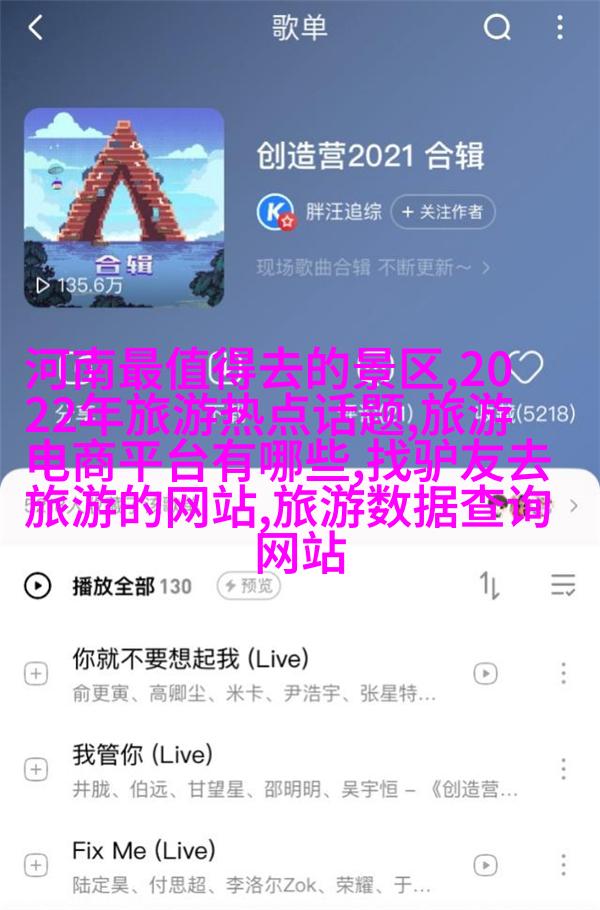Image resolution: width=600 pixels, height=910 pixels.
Task: Open multi-select mode for the song list
Action: click(564, 585)
